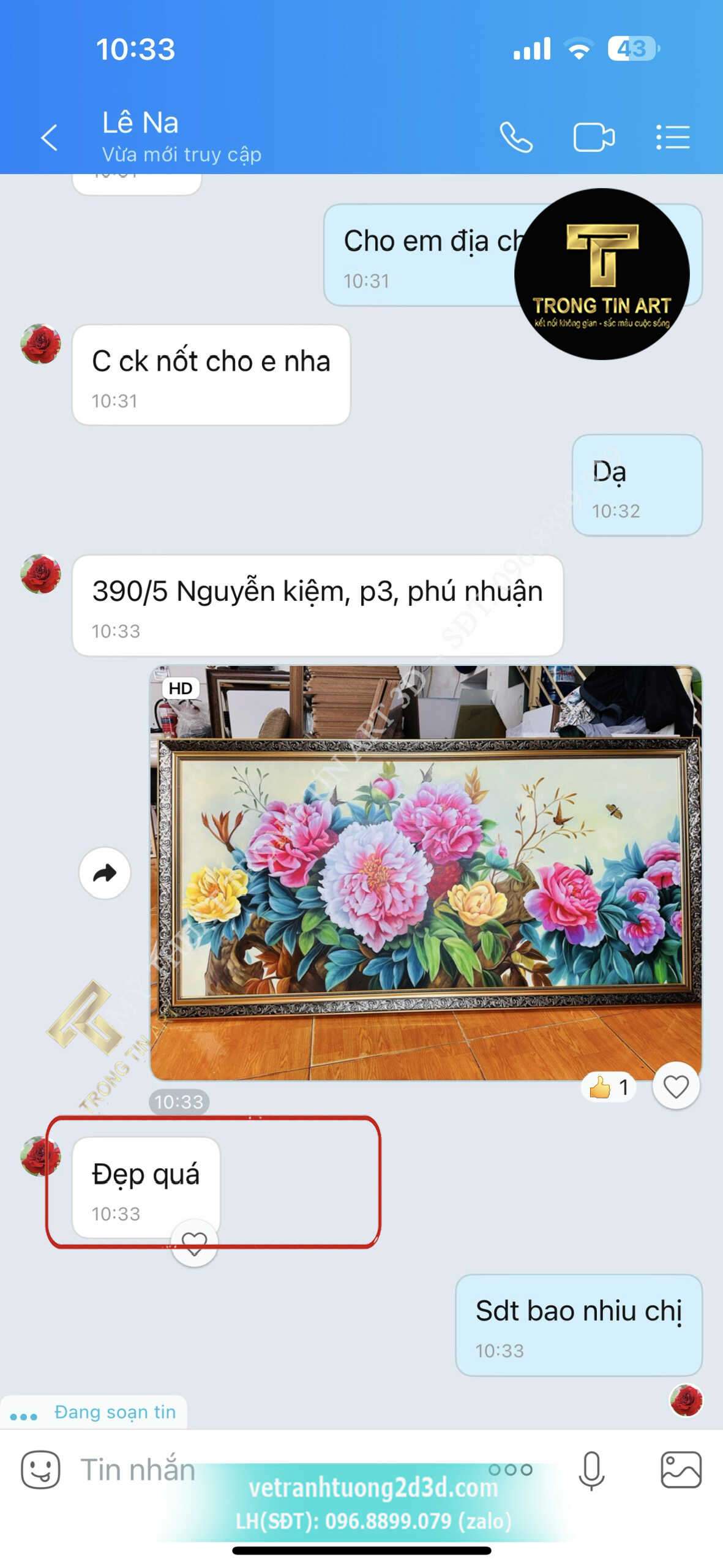Start a voice call with Lê Na
Viewport: 723px width, 1568px height.
click(516, 137)
